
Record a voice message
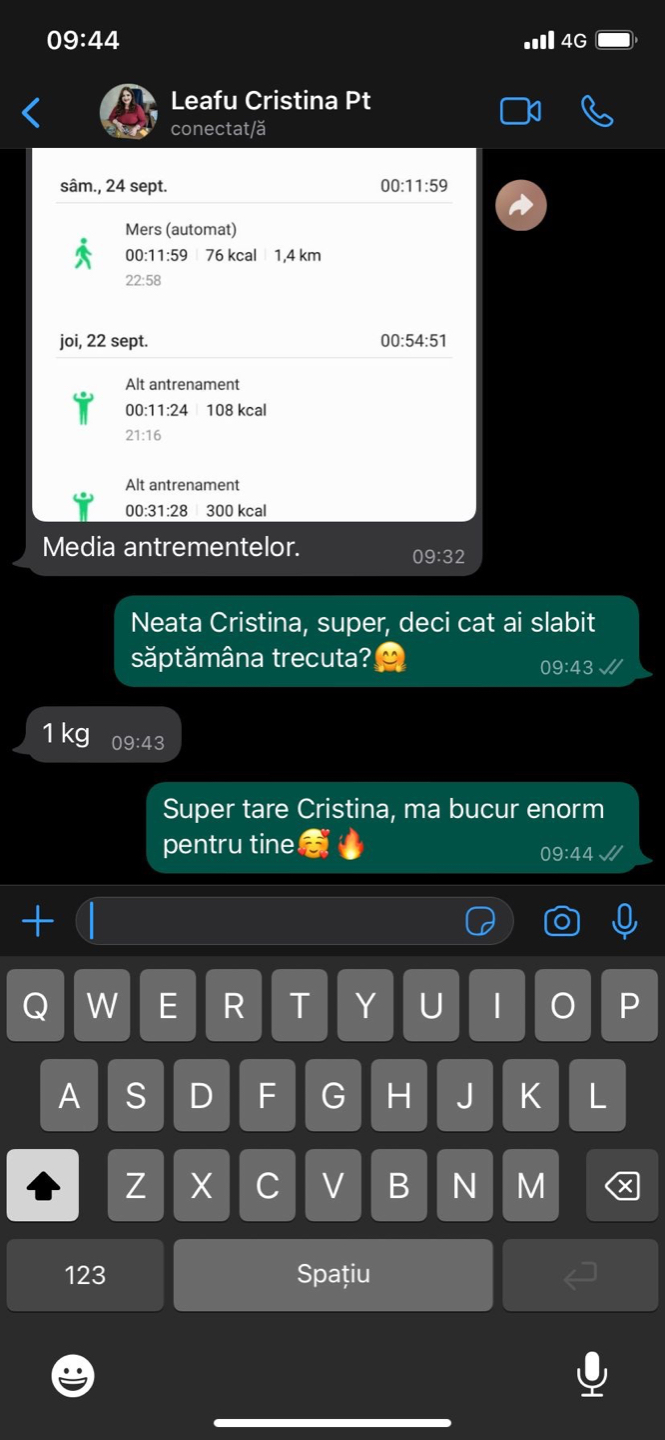(625, 921)
